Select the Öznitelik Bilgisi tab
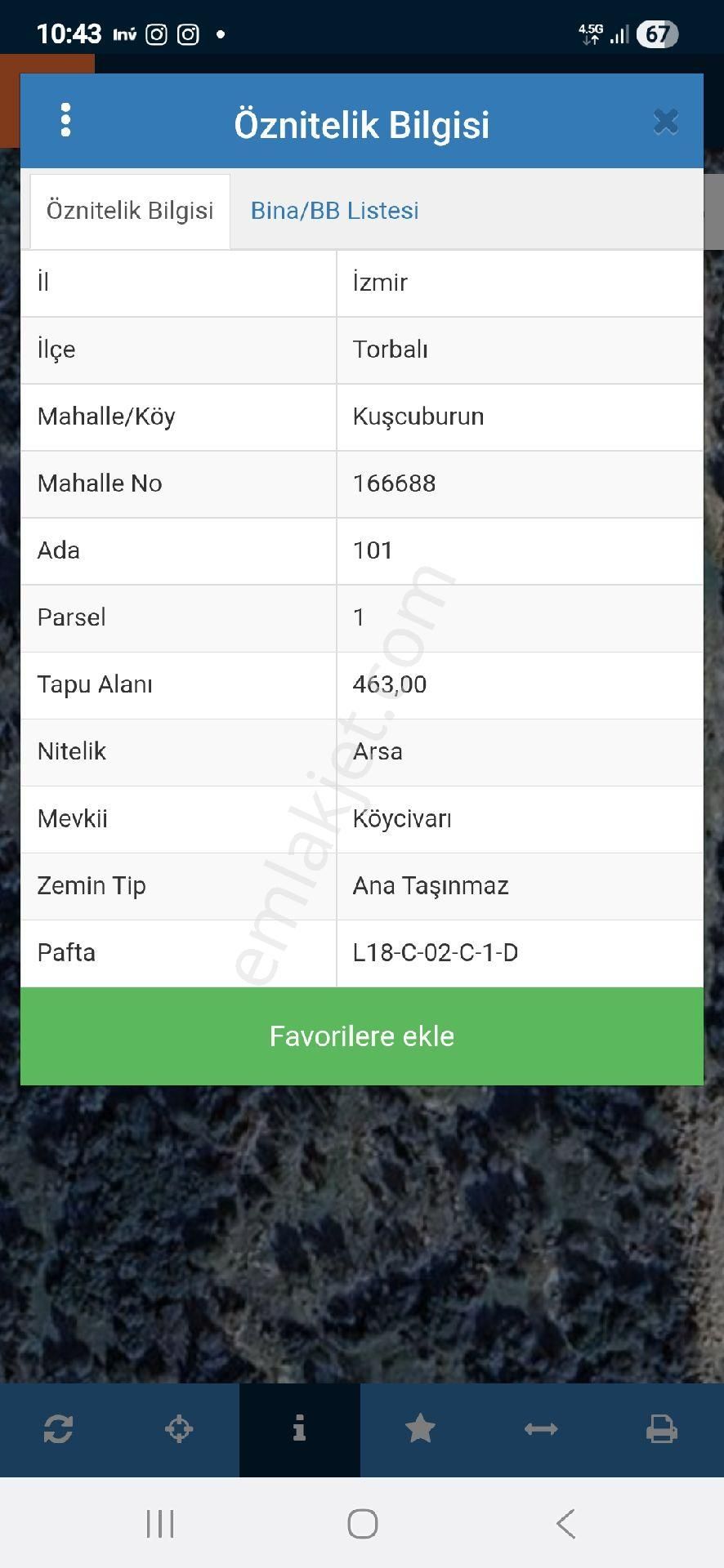This screenshot has height=1568, width=724. pos(129,210)
